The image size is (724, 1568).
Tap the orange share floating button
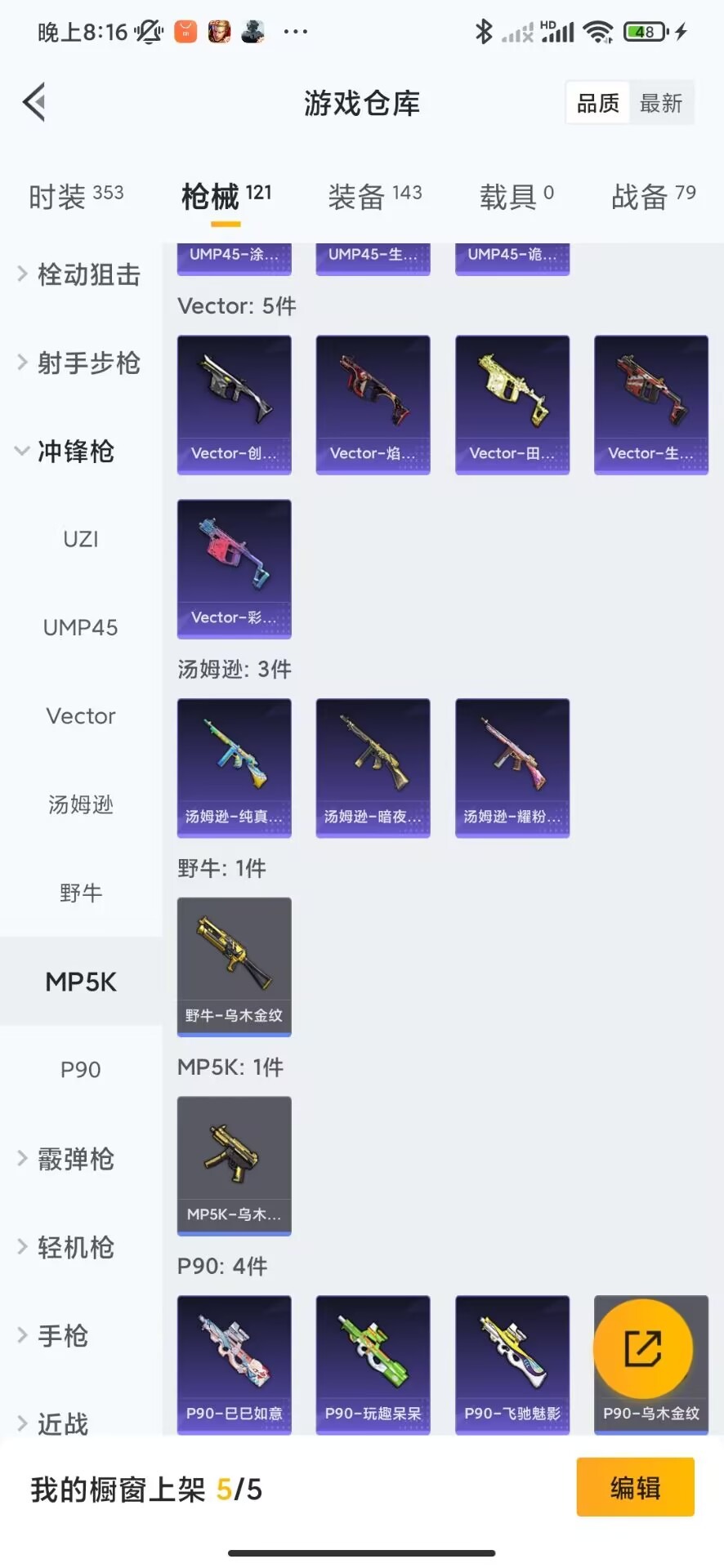point(643,1348)
